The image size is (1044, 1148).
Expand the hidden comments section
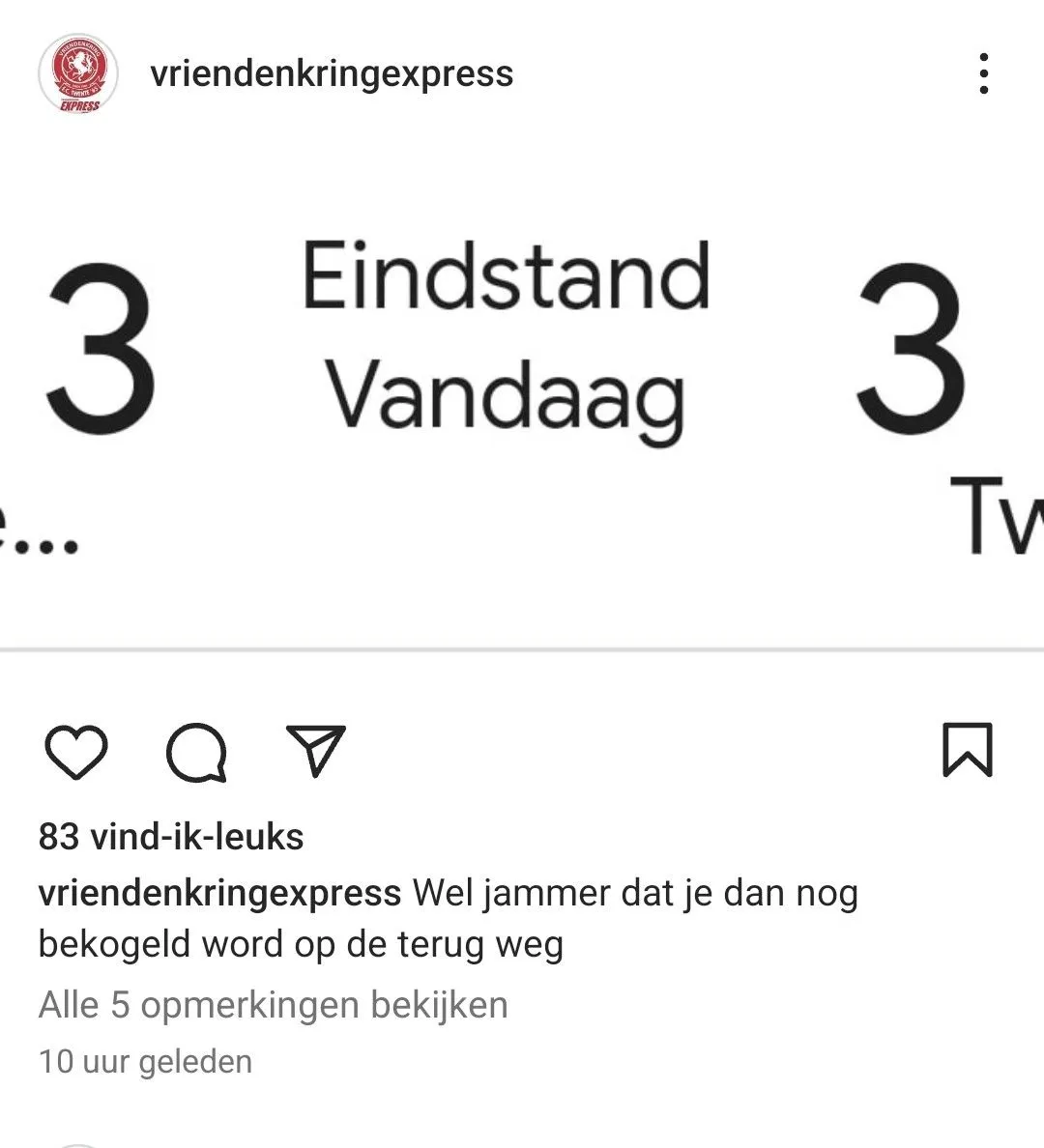coord(272,1005)
